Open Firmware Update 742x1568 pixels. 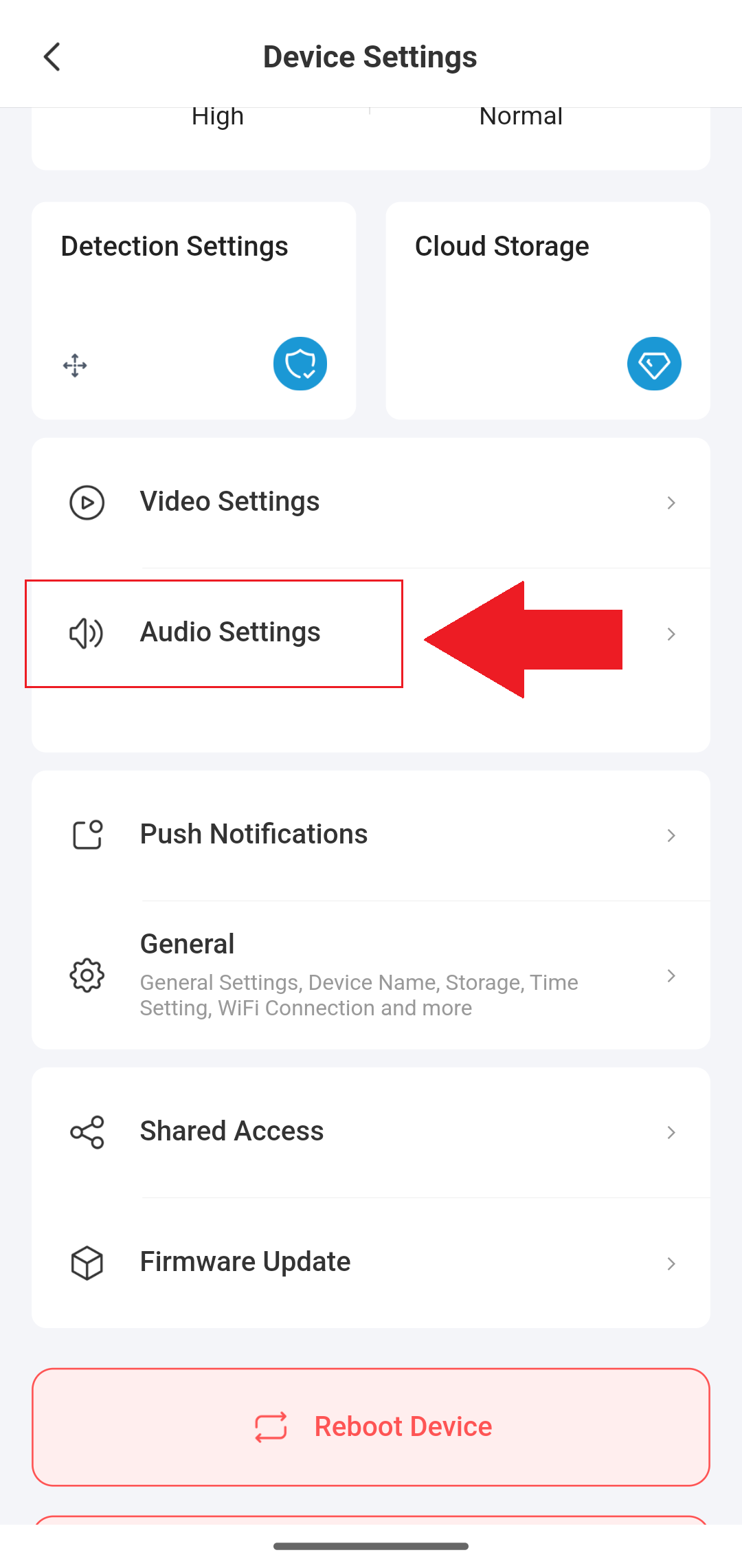(x=371, y=1263)
